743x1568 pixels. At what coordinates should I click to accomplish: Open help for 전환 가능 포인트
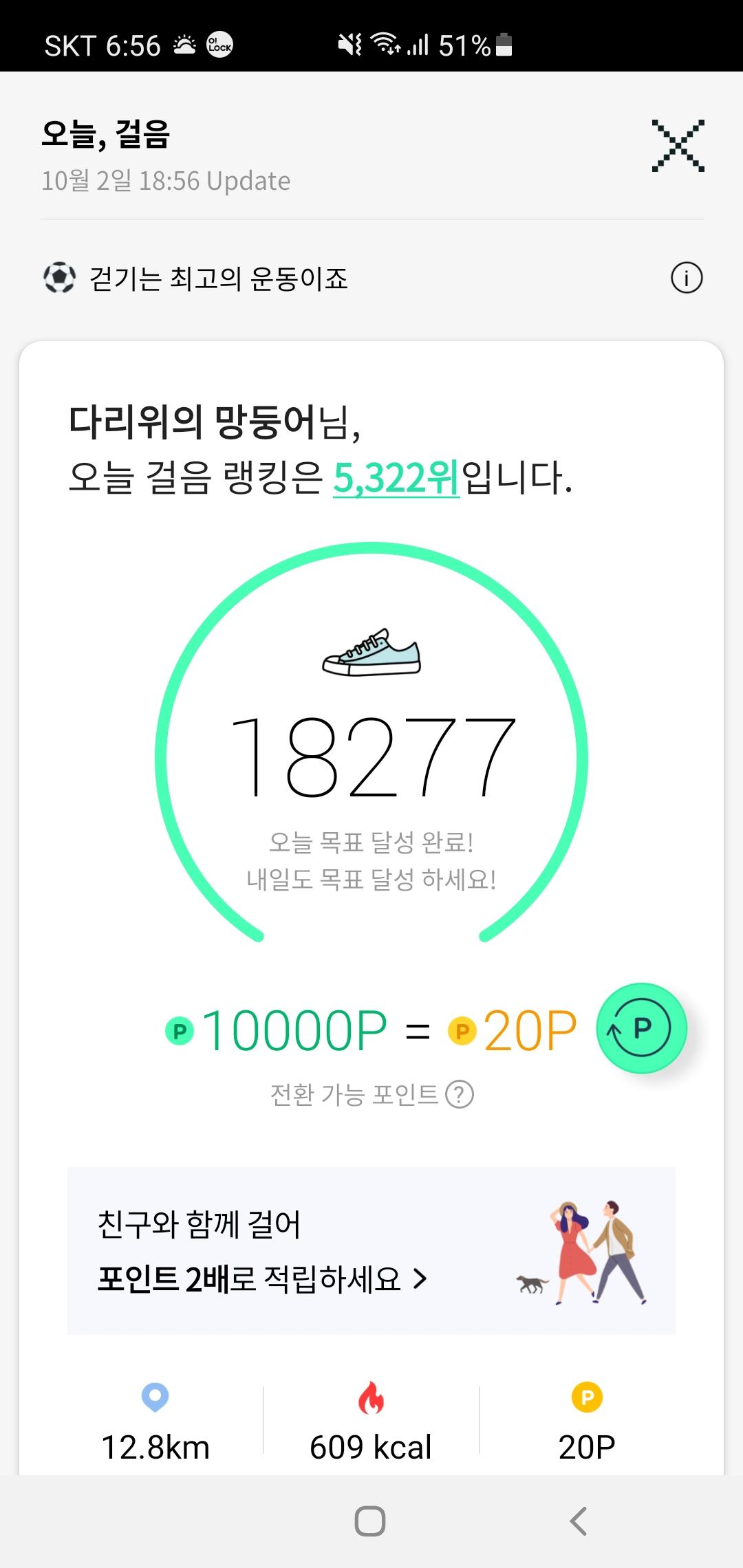460,1094
